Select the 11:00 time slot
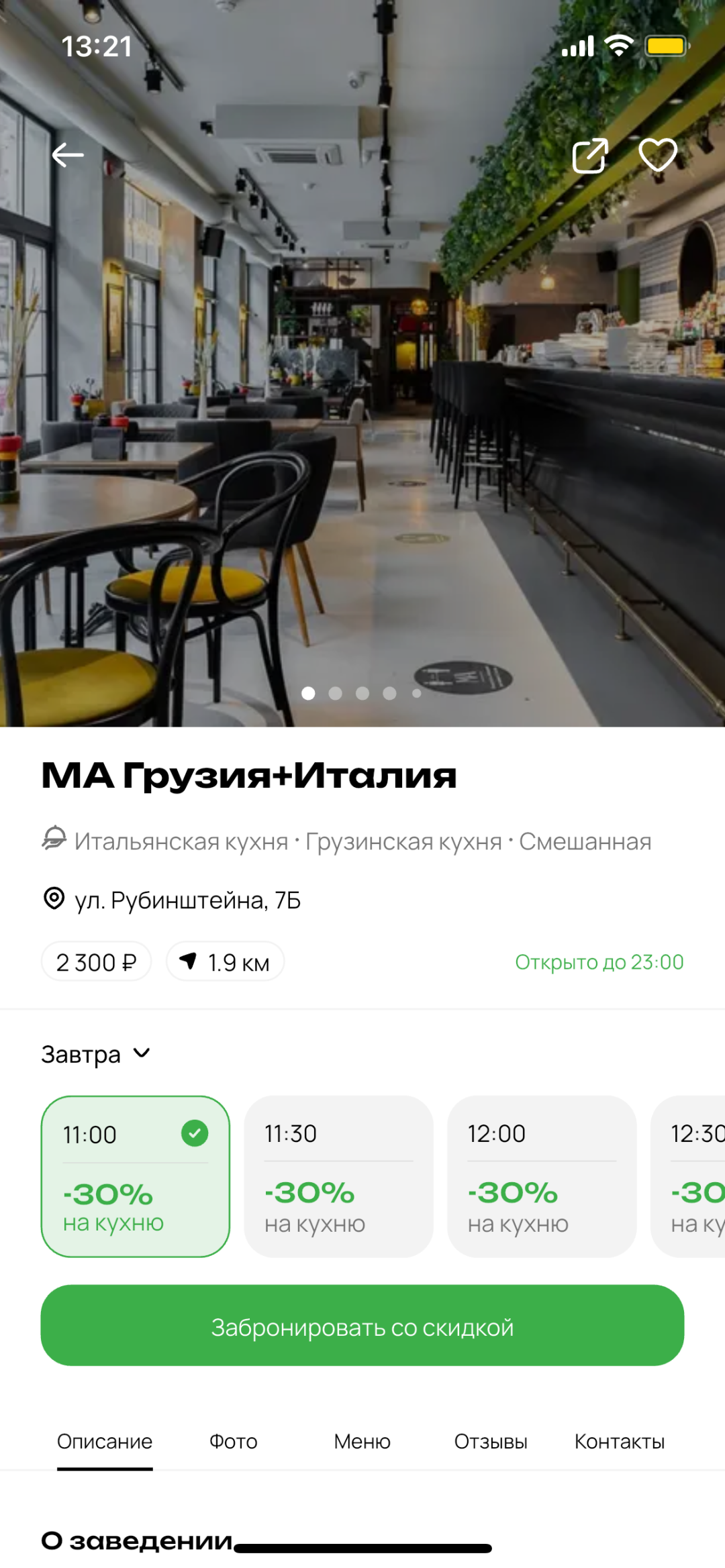The width and height of the screenshot is (725, 1568). [135, 1176]
